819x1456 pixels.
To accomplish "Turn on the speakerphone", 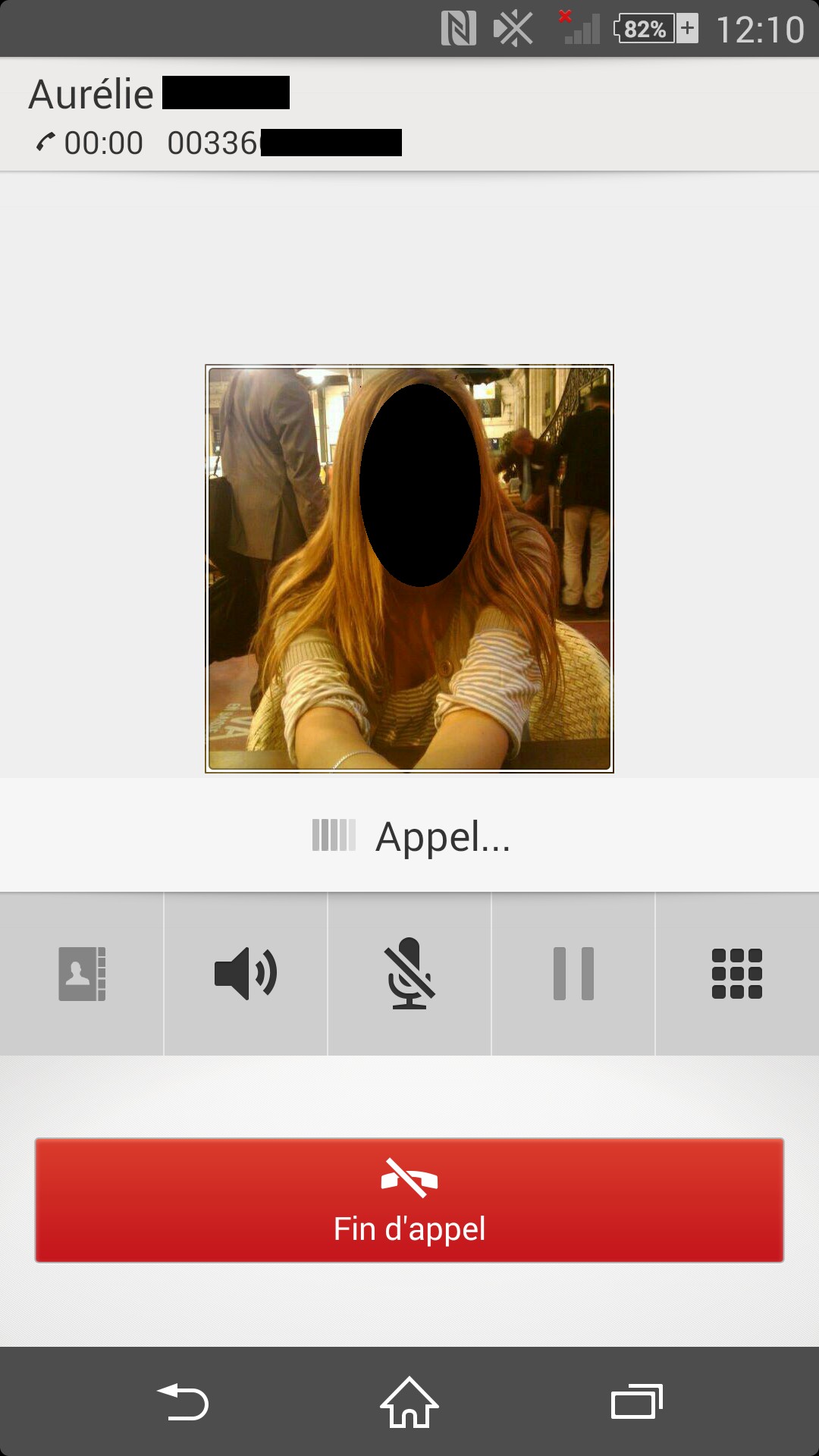I will pos(246,974).
